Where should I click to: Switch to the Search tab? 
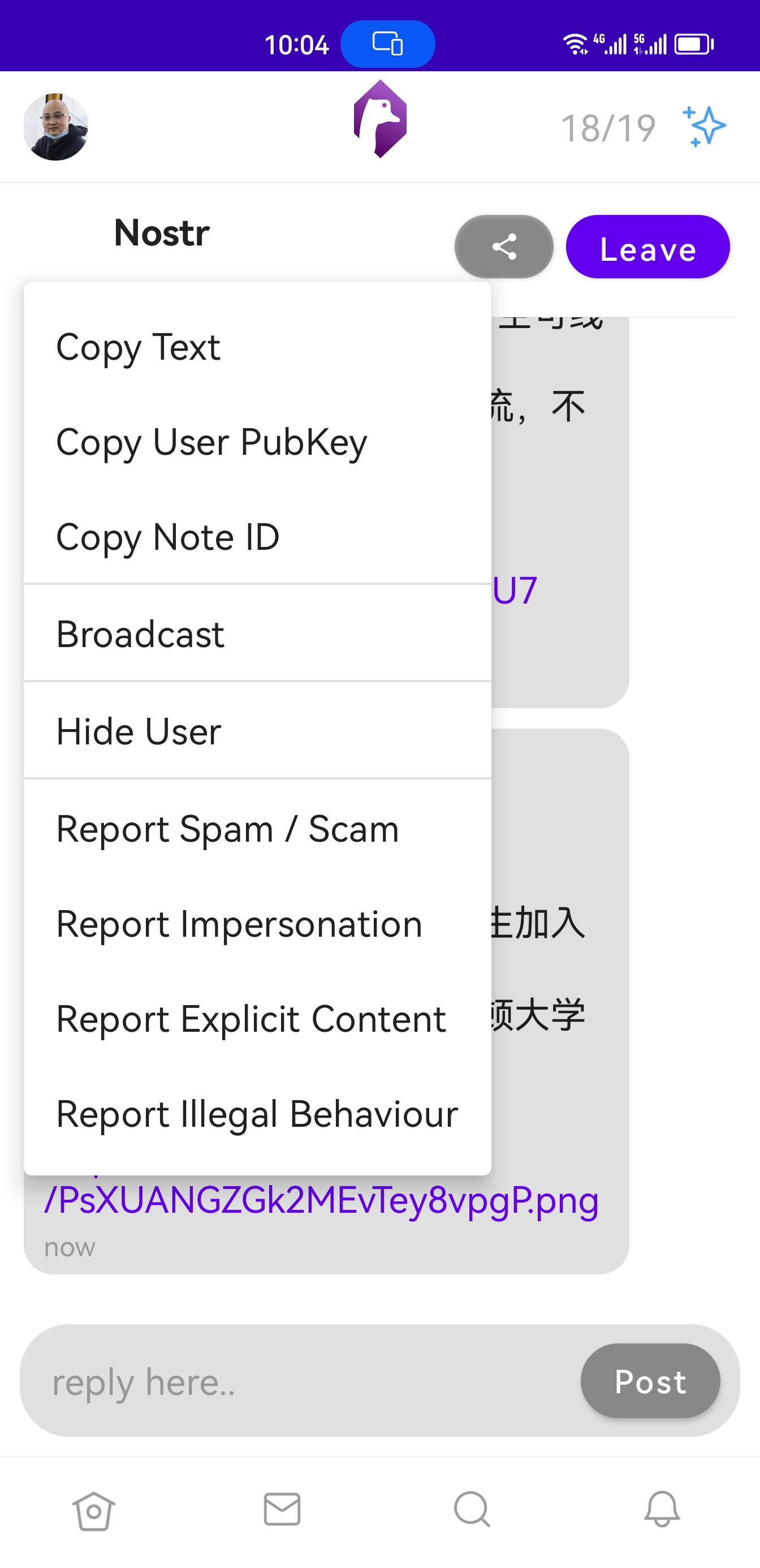(x=472, y=1510)
